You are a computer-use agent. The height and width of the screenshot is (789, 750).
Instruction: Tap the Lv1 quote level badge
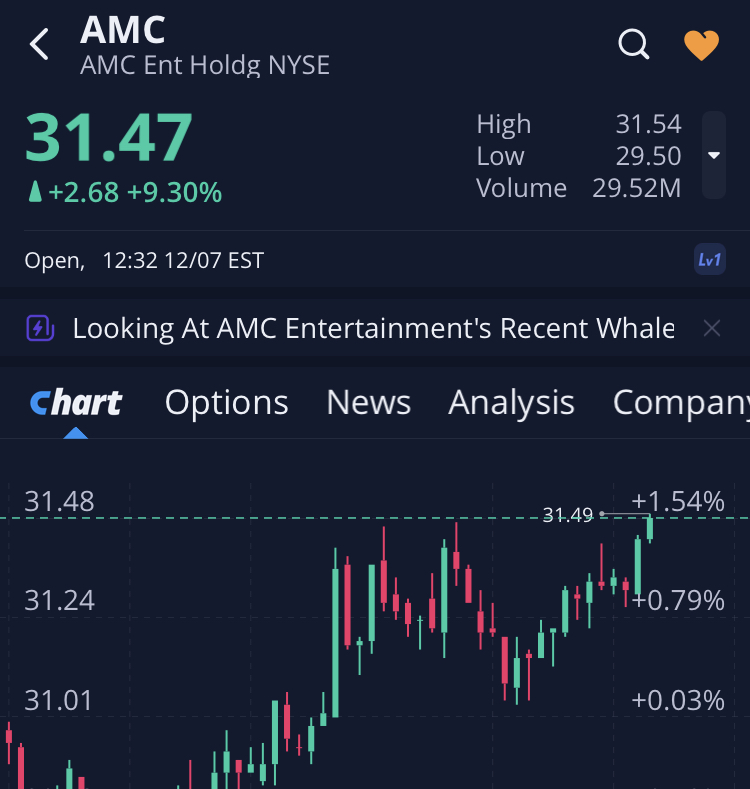(x=709, y=260)
